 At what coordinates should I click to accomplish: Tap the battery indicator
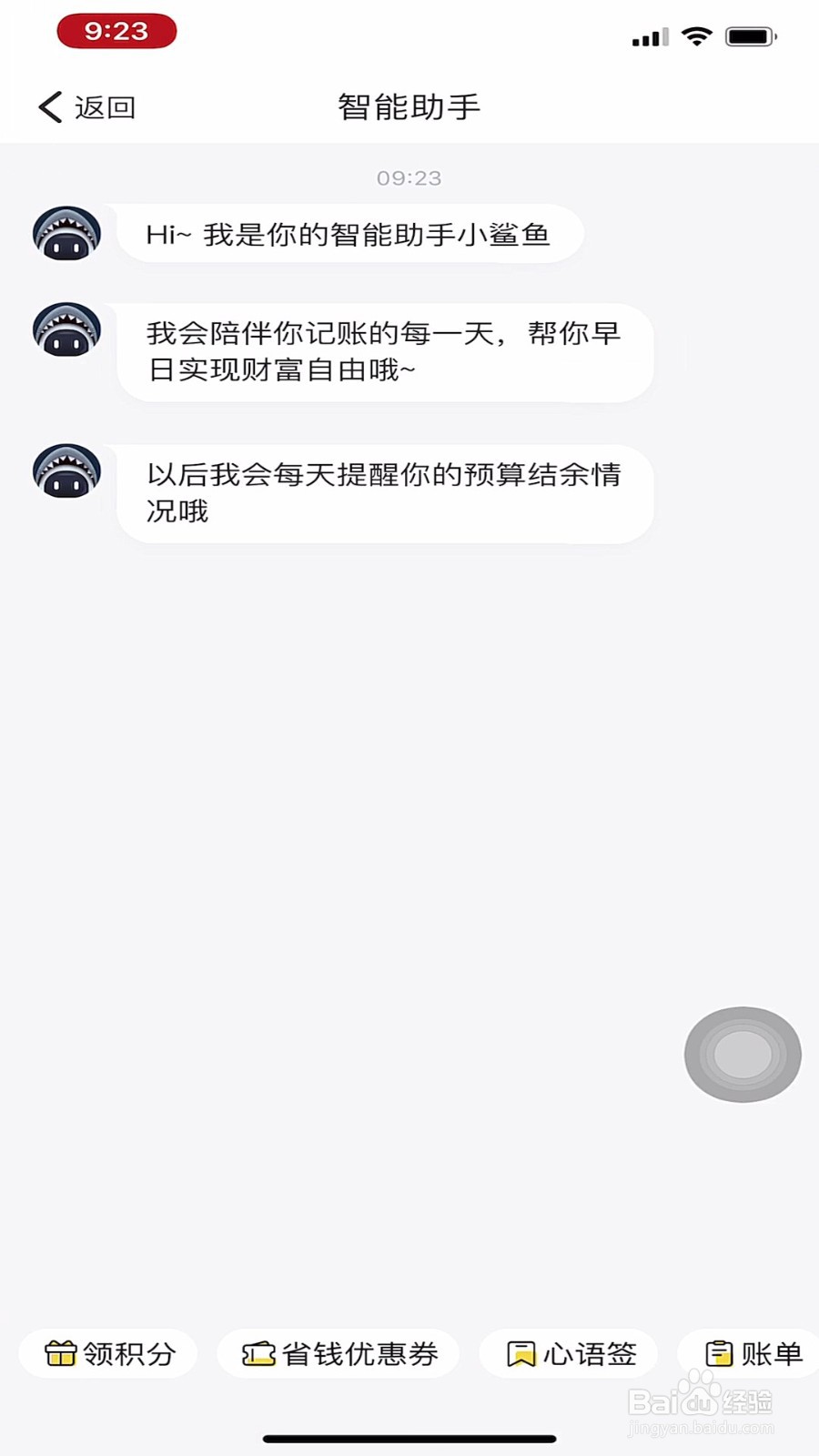click(746, 36)
